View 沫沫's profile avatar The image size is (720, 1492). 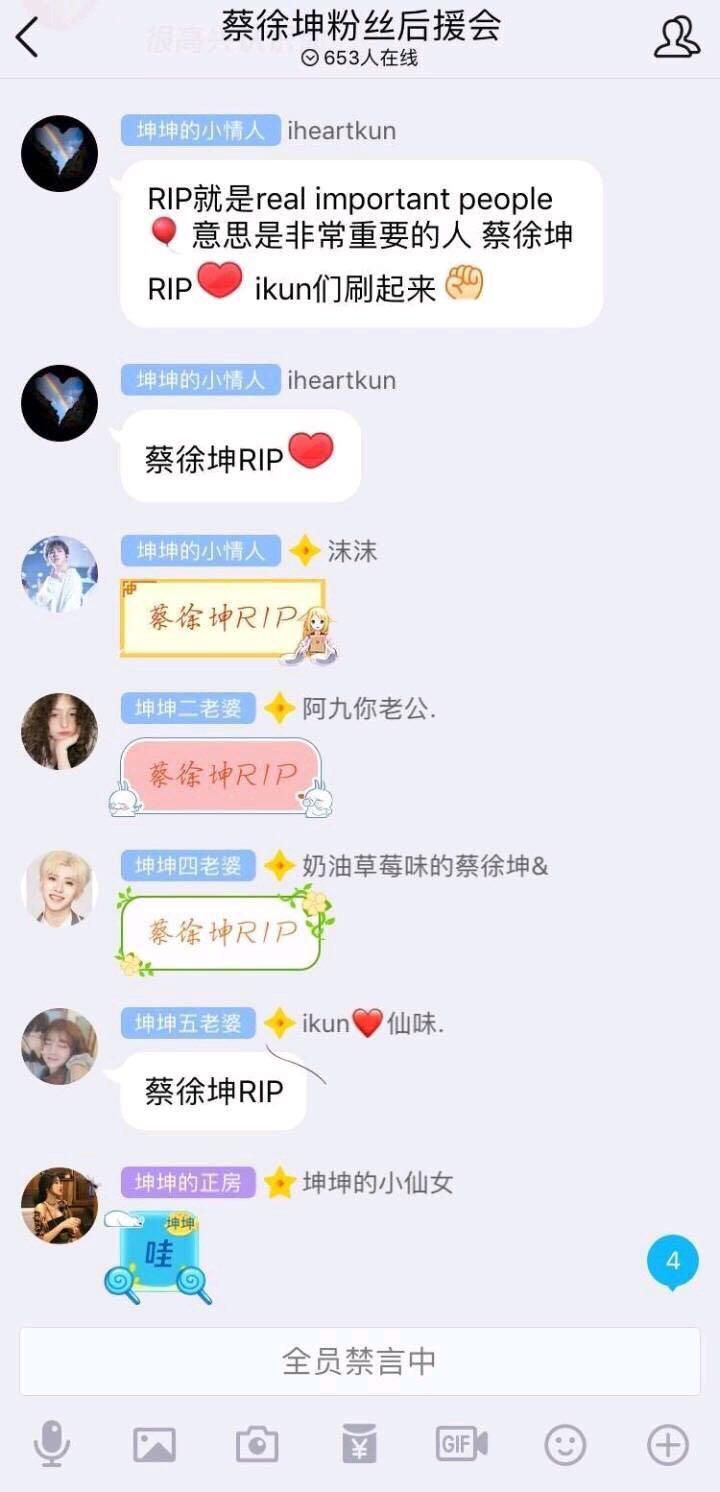(60, 573)
